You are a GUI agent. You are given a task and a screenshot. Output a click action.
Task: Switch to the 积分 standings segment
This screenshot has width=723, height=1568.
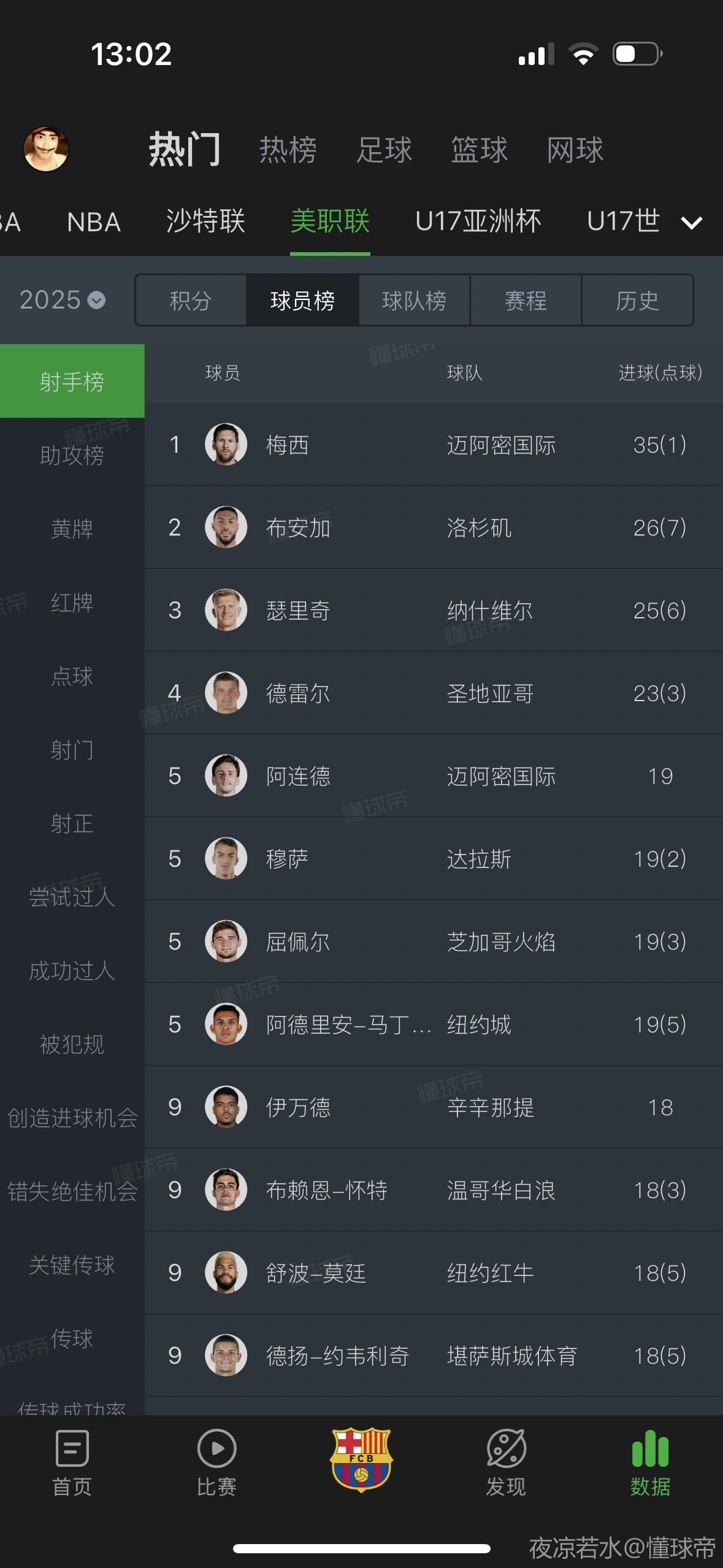191,301
